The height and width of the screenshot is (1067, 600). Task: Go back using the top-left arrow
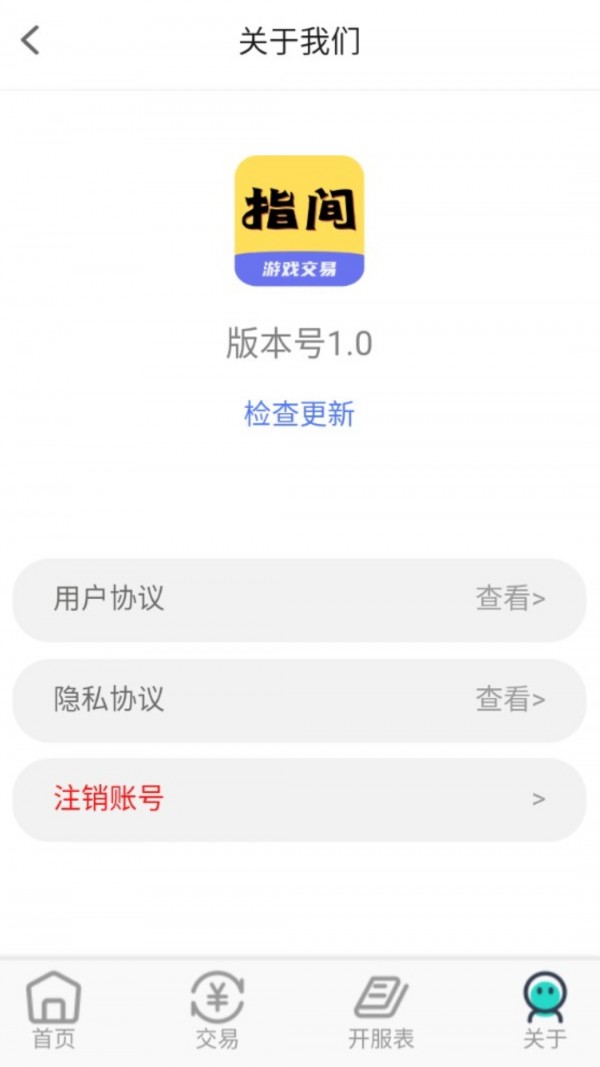(31, 41)
